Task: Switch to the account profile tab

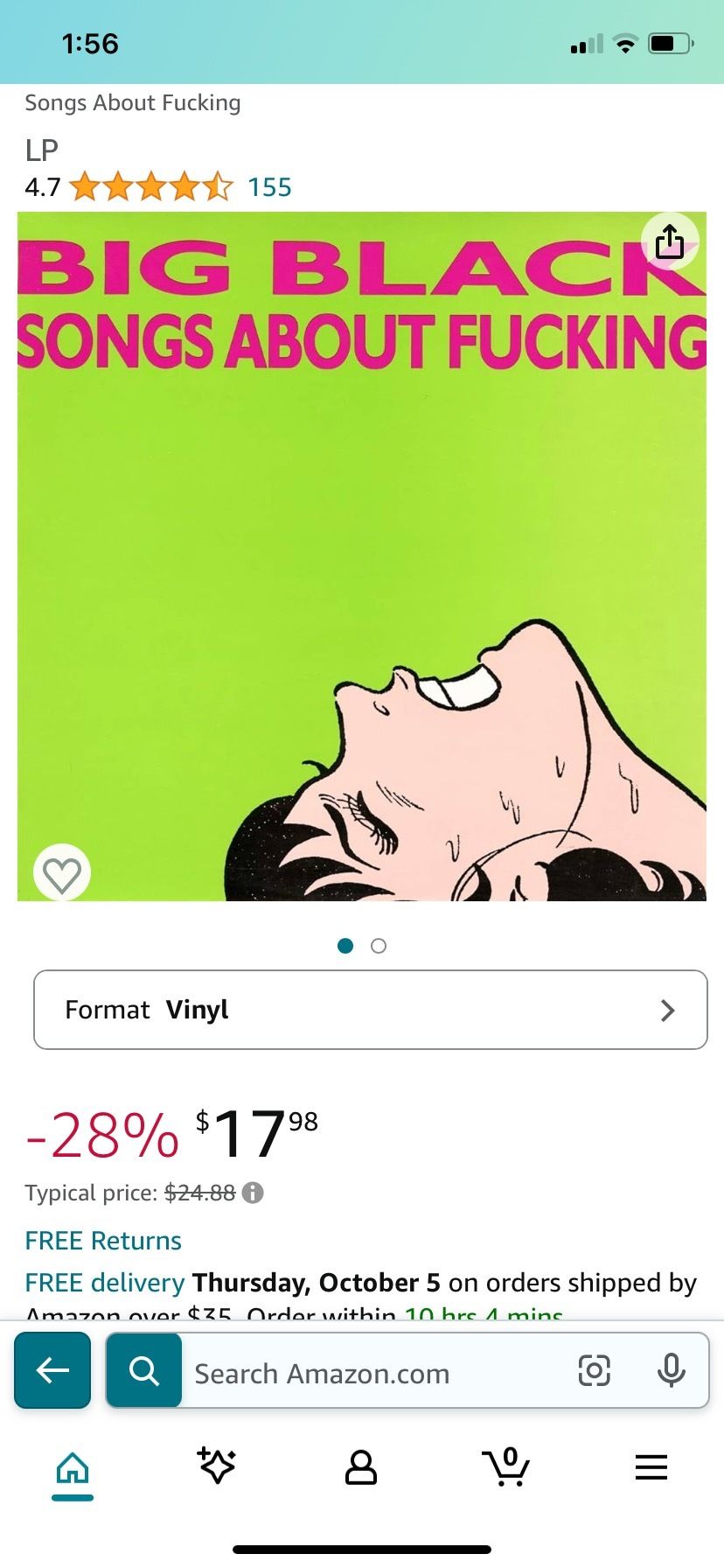Action: (361, 1467)
